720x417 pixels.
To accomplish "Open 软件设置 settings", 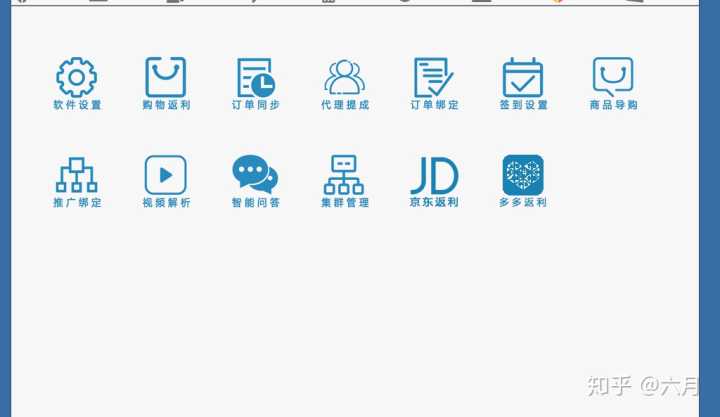I will point(77,78).
